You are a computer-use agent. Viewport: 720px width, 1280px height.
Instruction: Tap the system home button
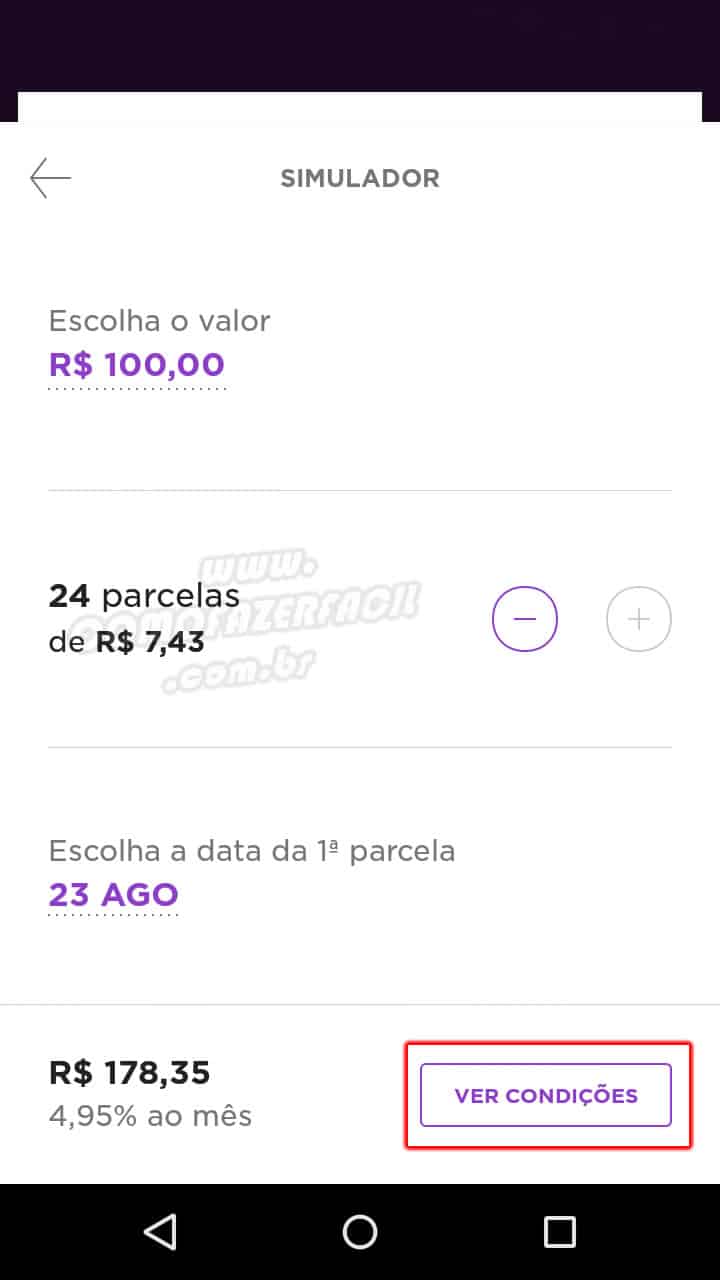[x=360, y=1232]
